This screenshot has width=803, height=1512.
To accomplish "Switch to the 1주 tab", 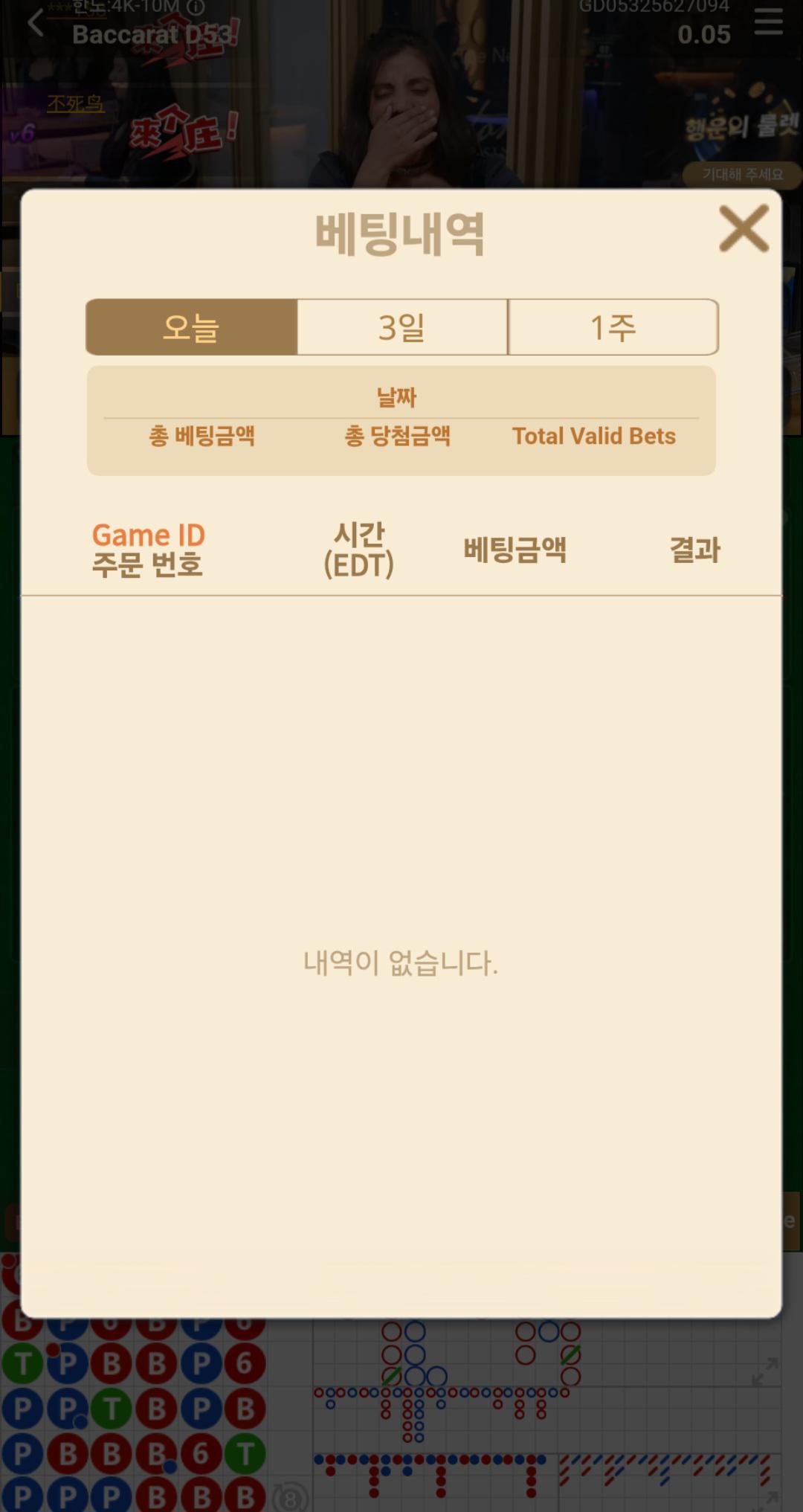I will [613, 327].
